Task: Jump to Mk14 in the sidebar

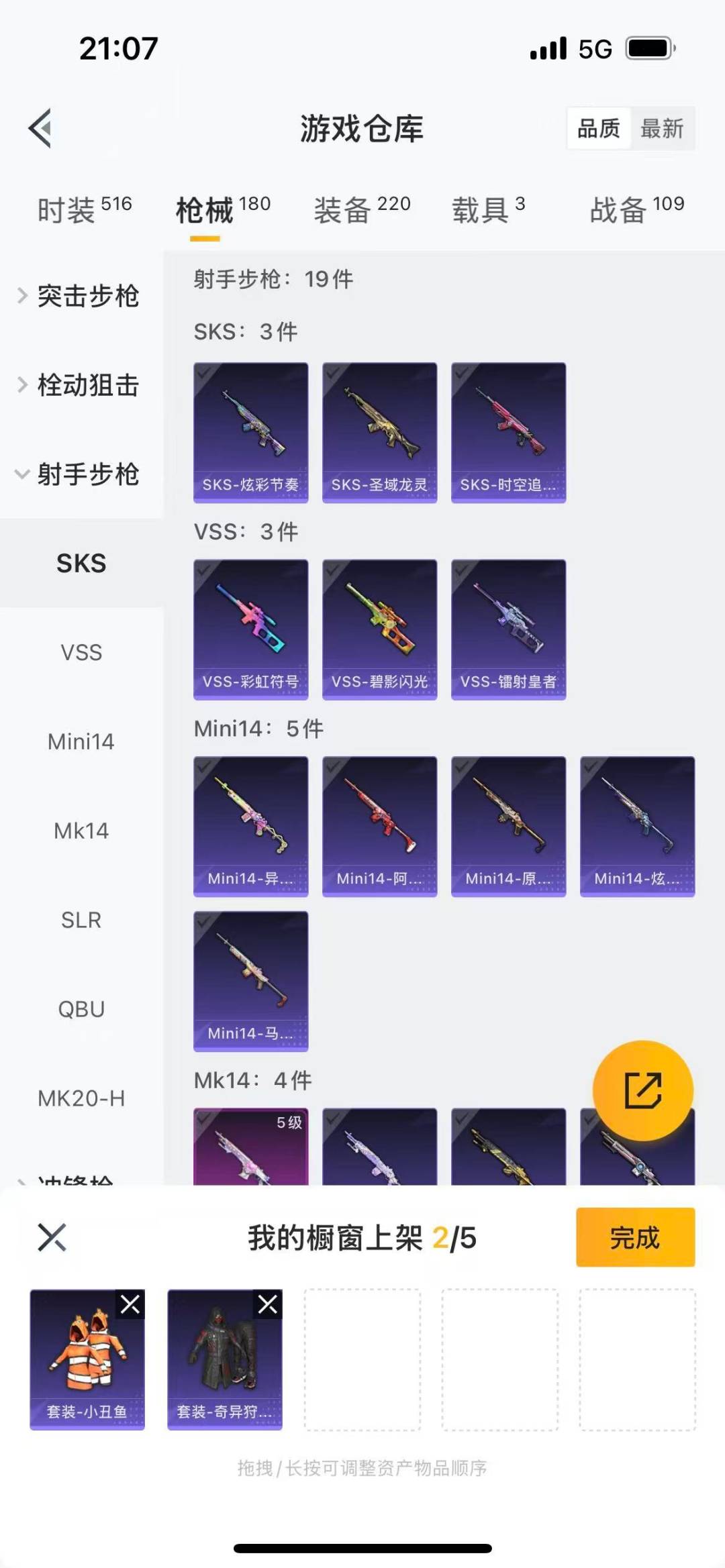Action: [81, 831]
